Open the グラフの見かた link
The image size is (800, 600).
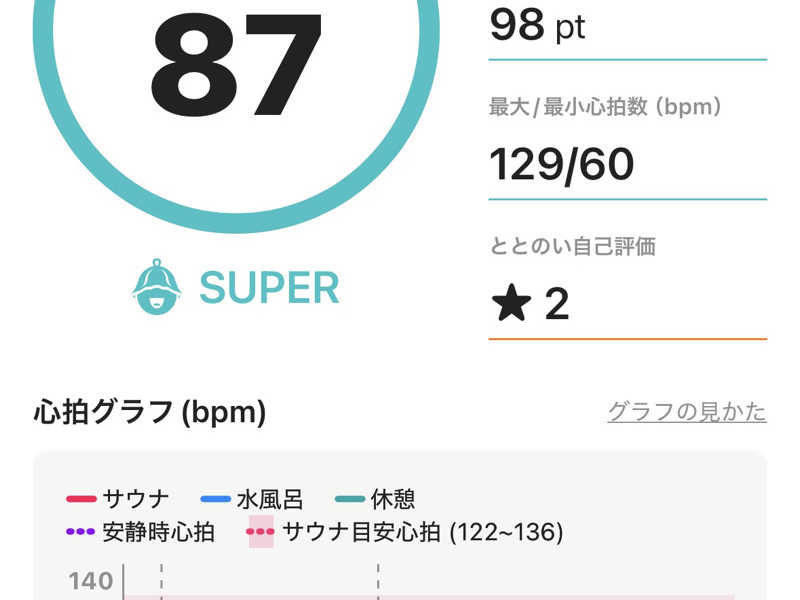point(686,411)
